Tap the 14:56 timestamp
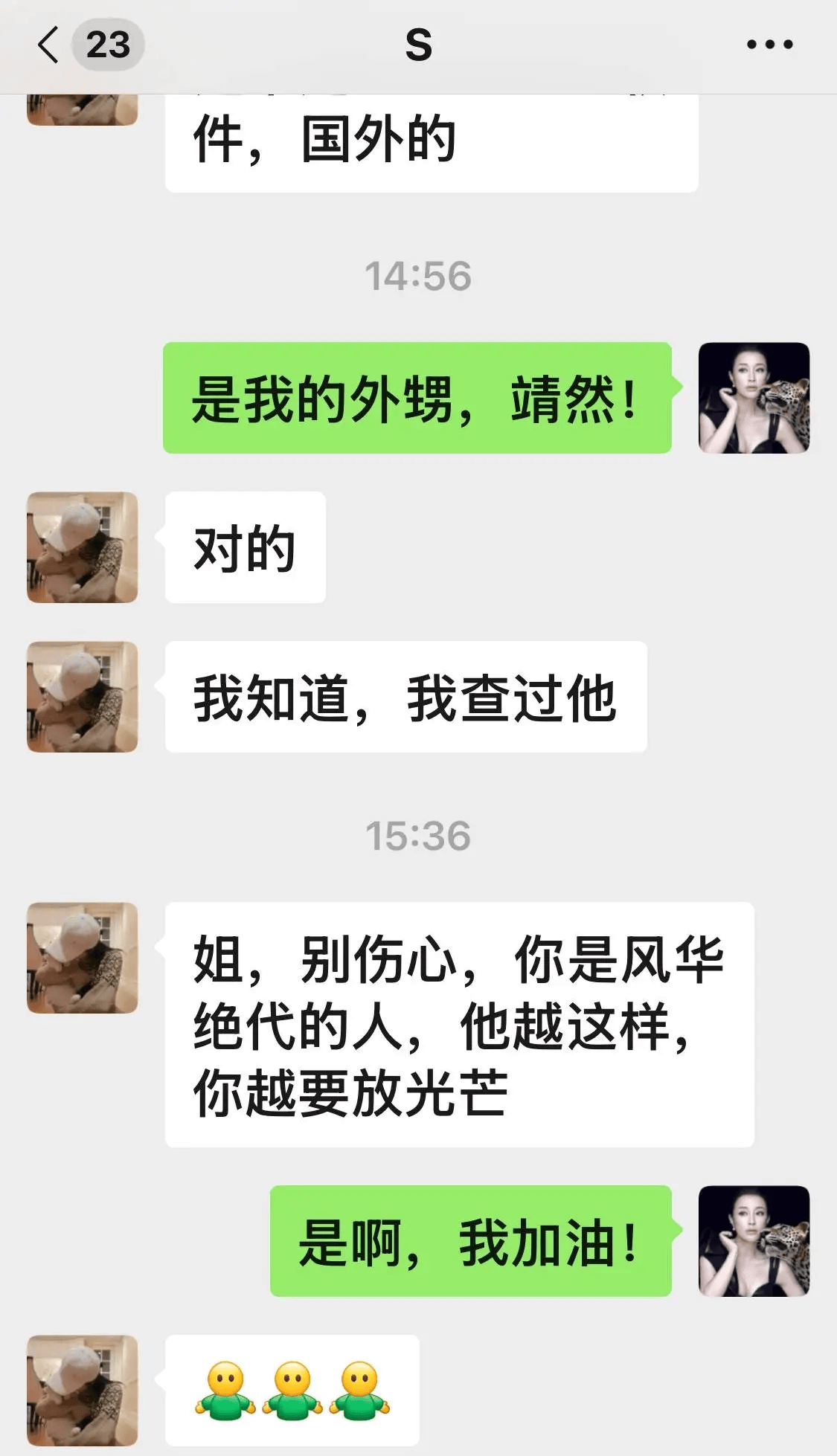 click(x=418, y=275)
